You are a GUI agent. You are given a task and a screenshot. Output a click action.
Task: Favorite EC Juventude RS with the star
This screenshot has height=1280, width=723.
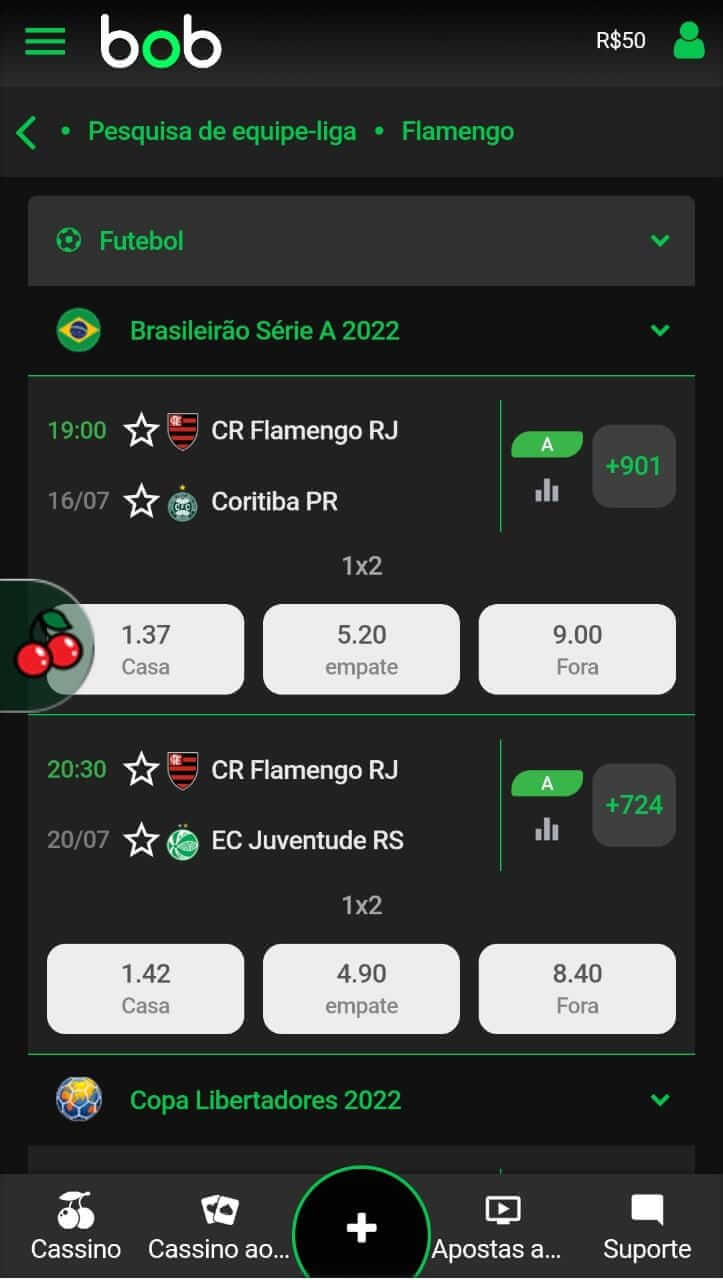(x=142, y=840)
